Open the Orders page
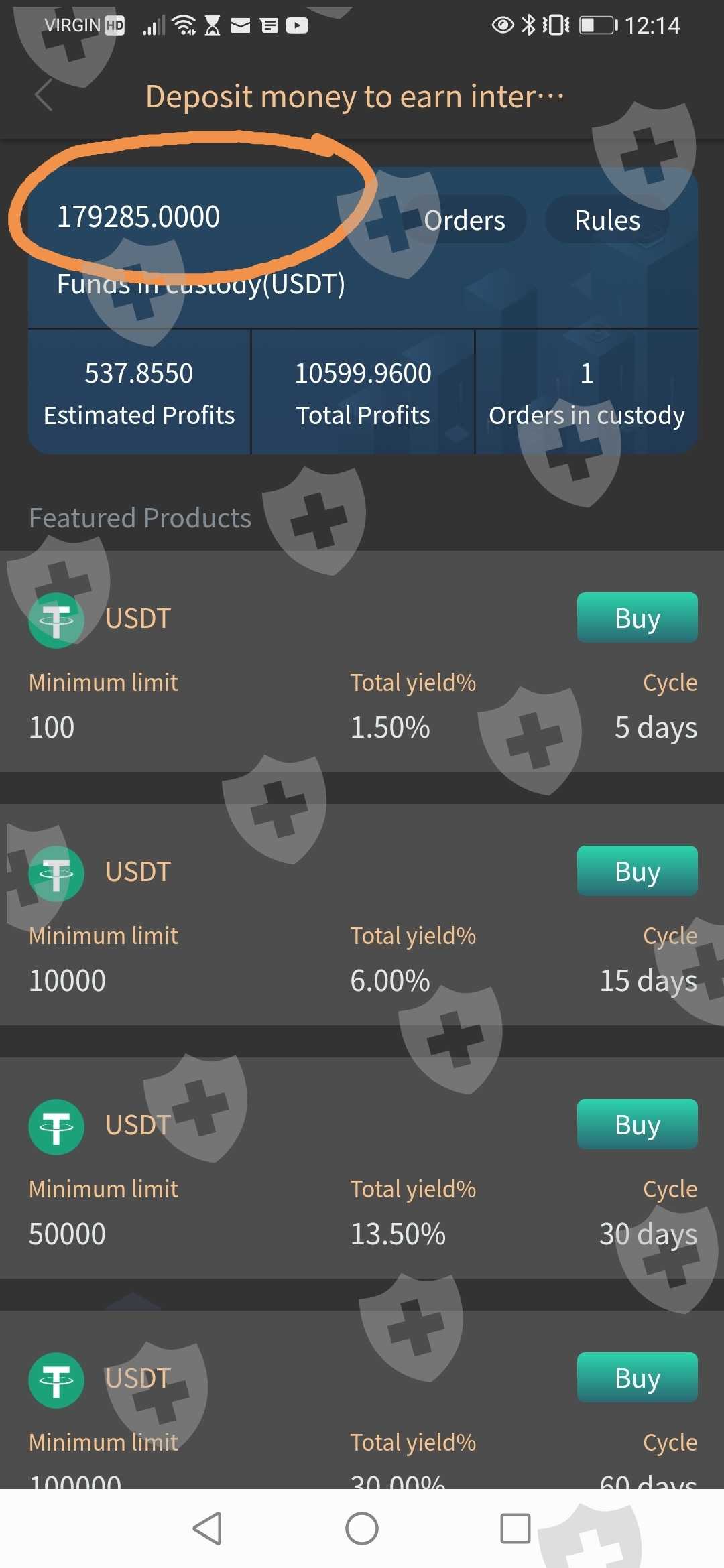The image size is (724, 1568). 464,220
